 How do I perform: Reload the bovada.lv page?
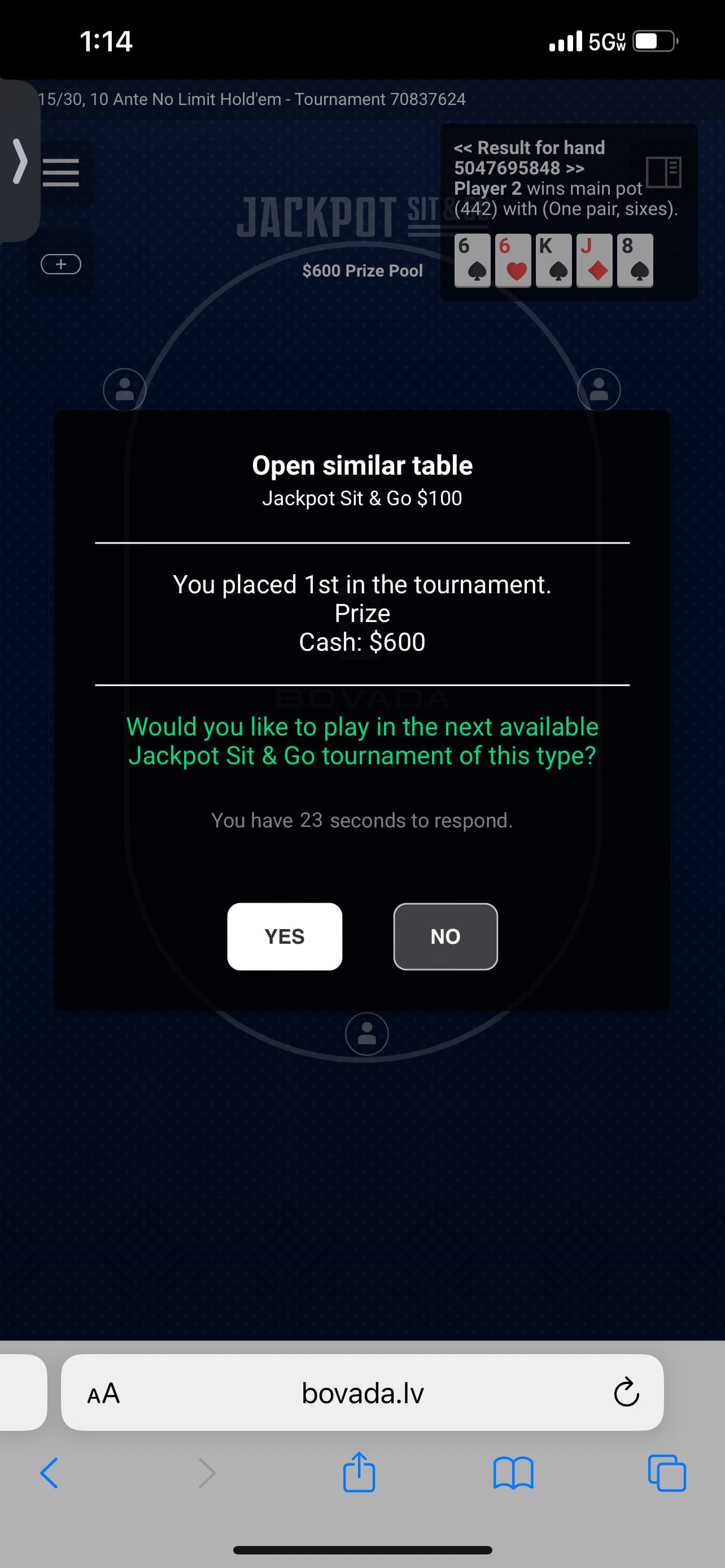tap(626, 1392)
